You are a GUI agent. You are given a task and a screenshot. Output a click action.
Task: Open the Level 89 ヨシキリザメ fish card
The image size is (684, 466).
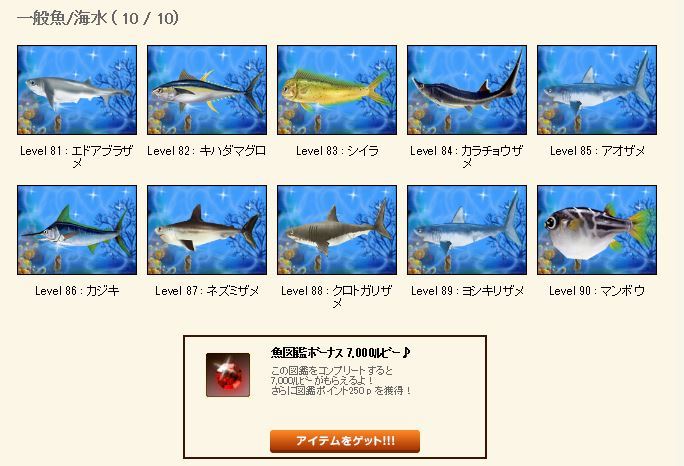point(467,230)
